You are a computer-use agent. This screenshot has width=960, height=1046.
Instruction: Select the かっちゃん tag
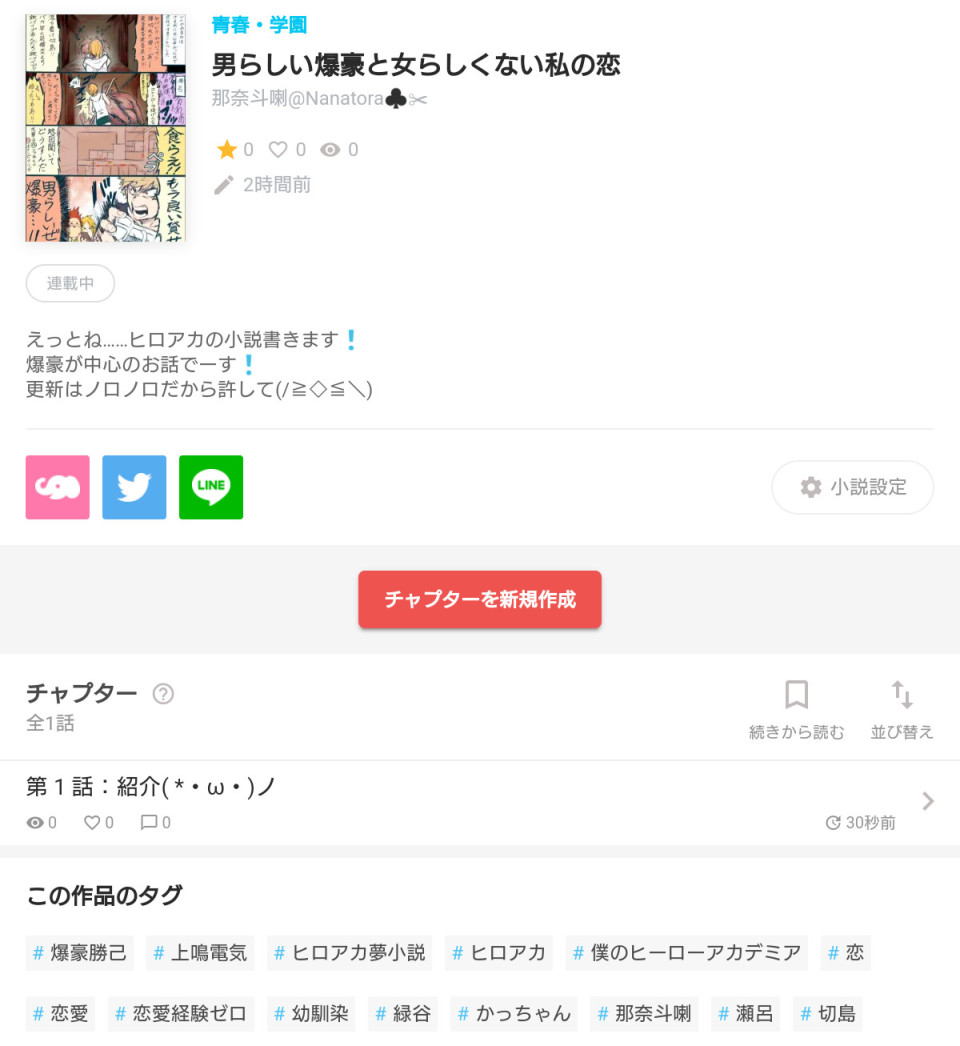click(514, 1014)
